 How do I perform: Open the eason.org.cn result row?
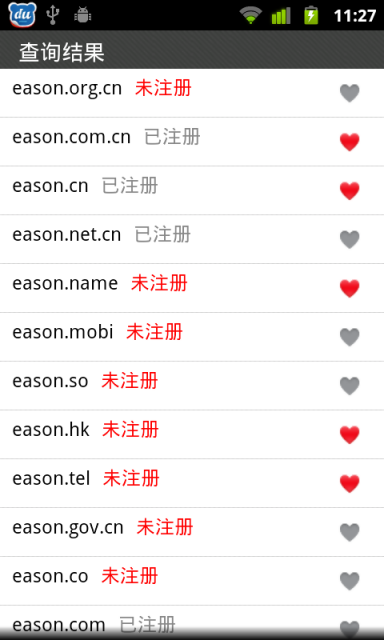point(192,93)
